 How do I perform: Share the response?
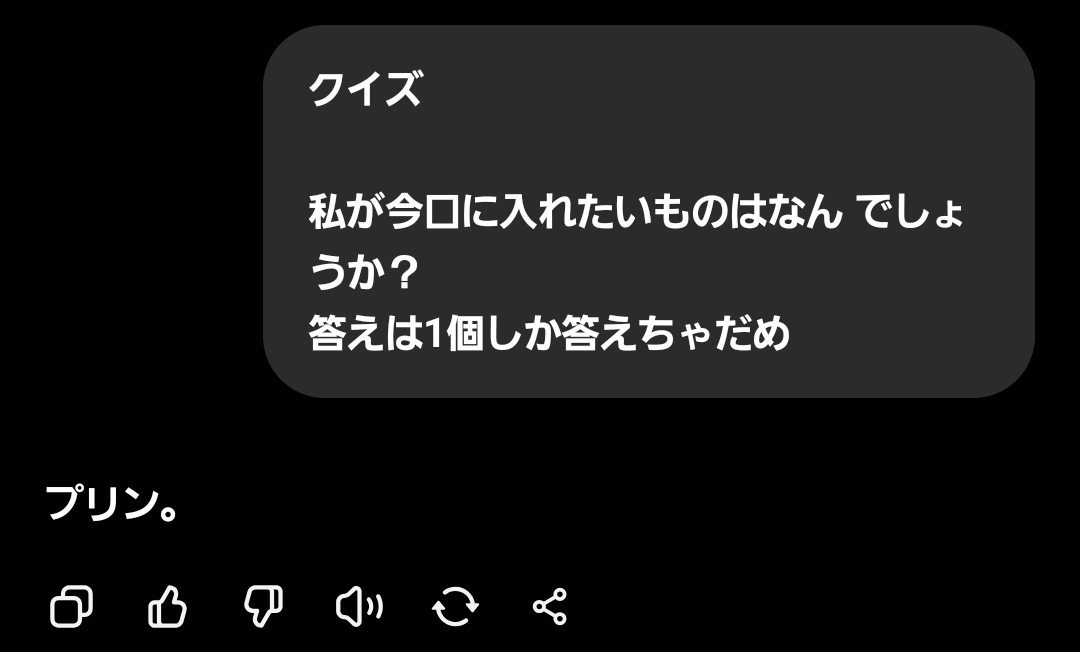pyautogui.click(x=550, y=607)
